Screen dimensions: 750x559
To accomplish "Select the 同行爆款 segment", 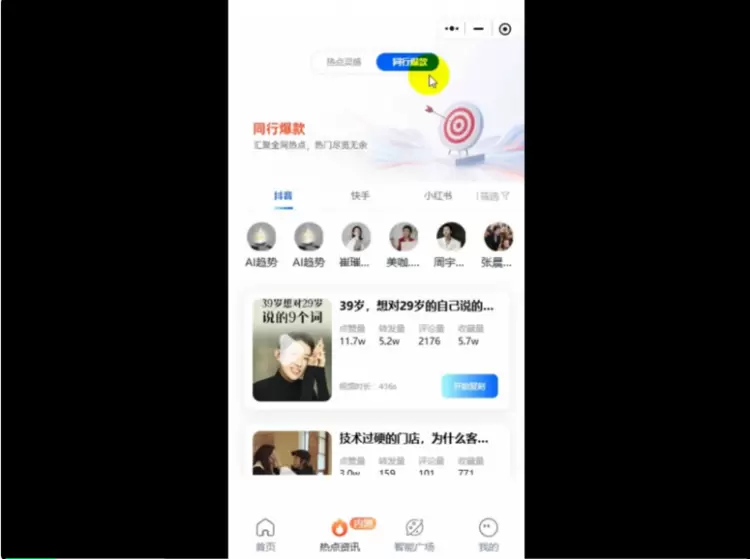I will 407,62.
